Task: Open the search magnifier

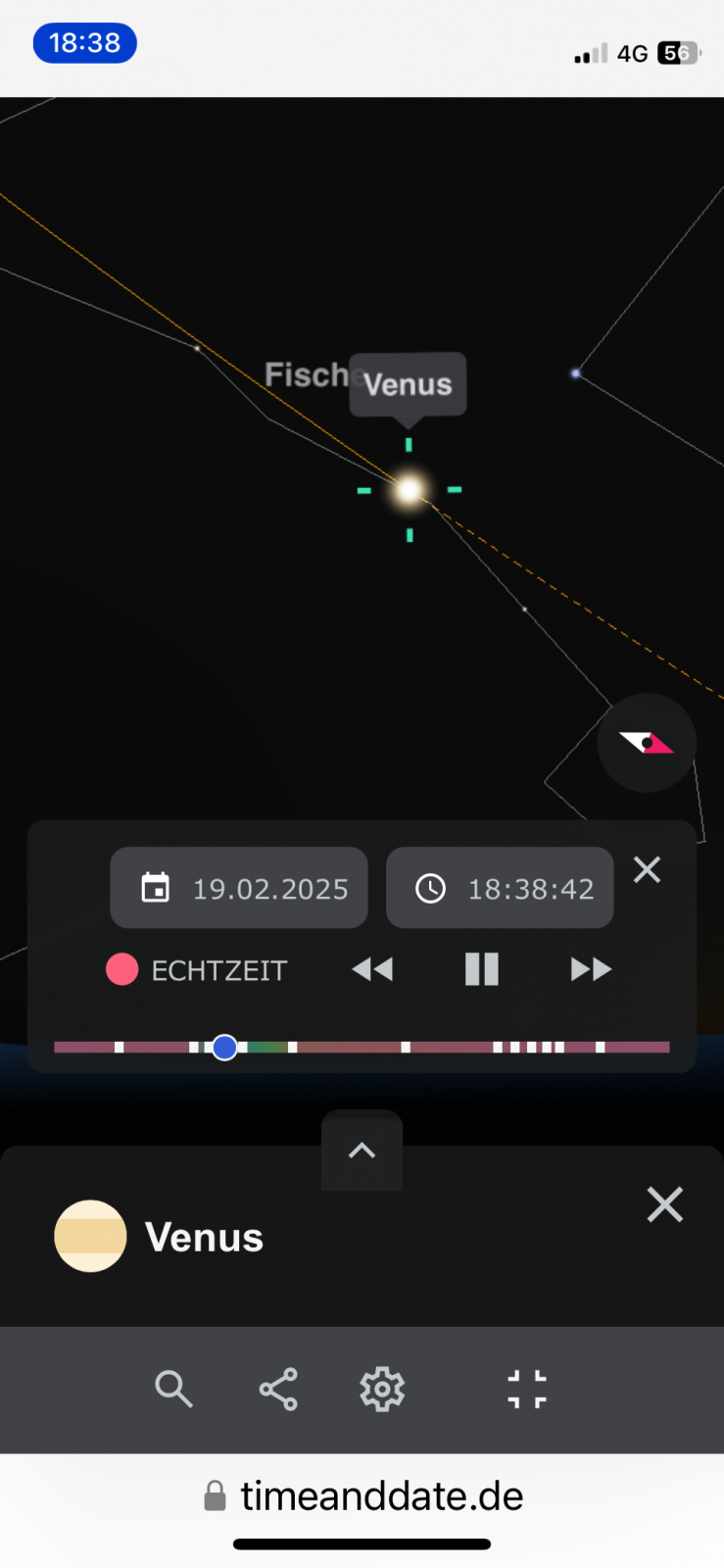Action: [x=173, y=1389]
